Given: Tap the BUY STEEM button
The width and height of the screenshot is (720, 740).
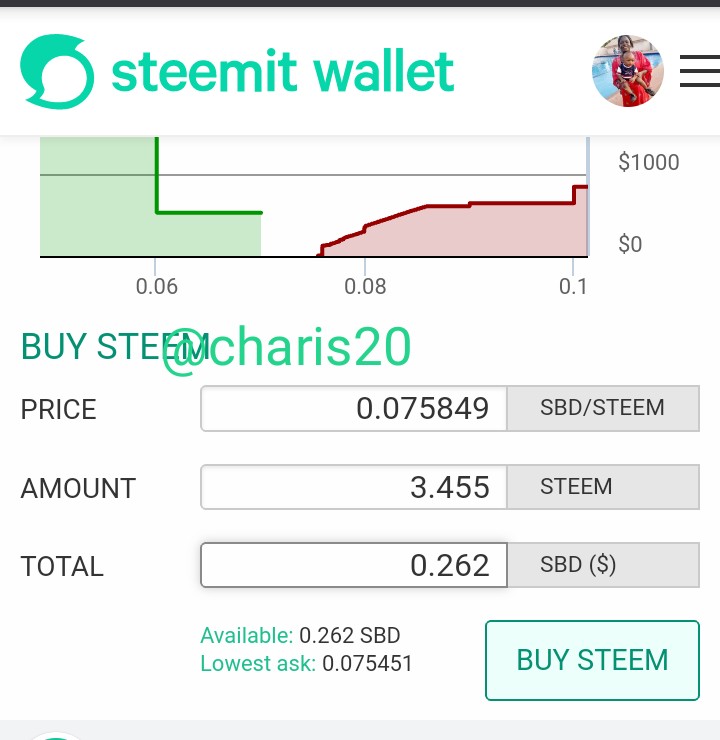Looking at the screenshot, I should point(592,660).
